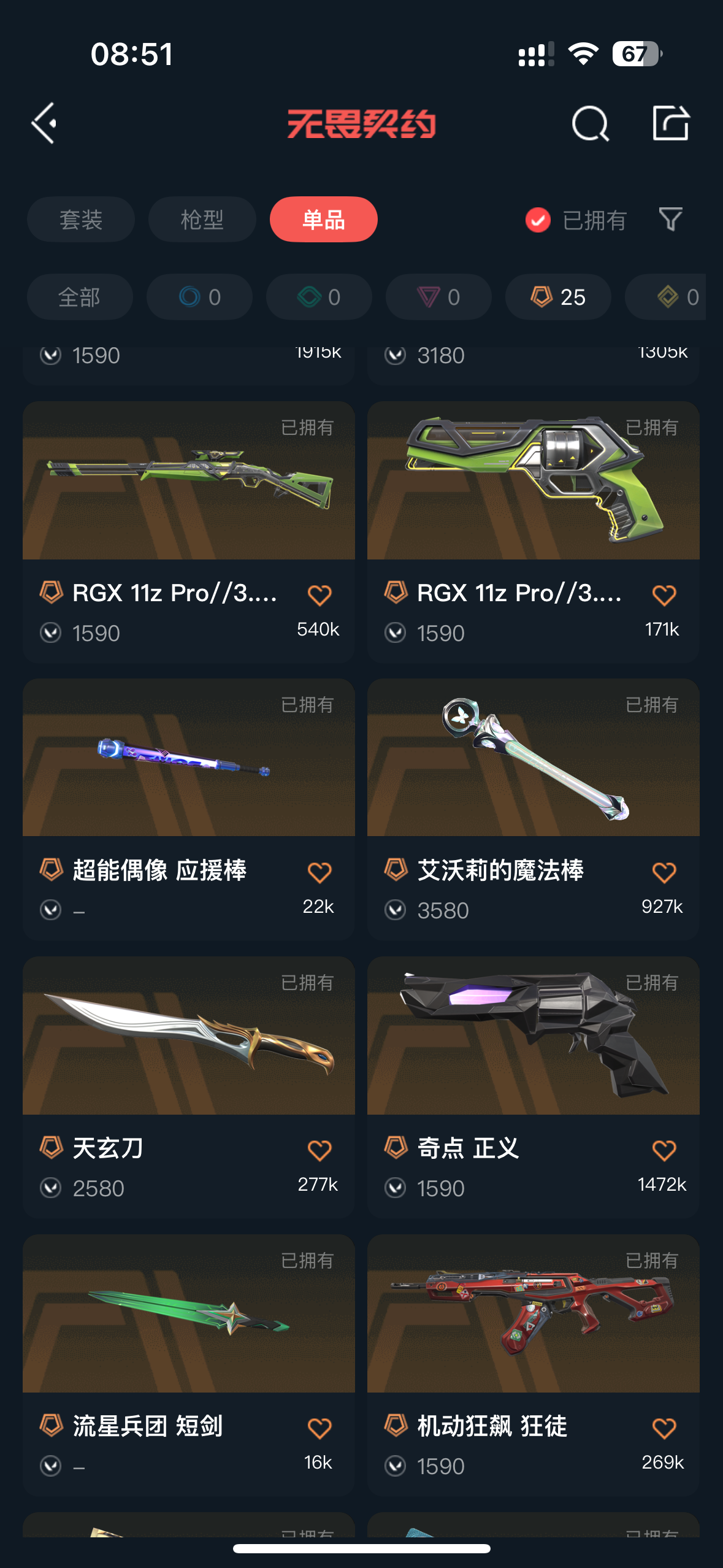Favorite the RGX 11z Pro item with 171k
This screenshot has width=723, height=1568.
click(x=664, y=595)
